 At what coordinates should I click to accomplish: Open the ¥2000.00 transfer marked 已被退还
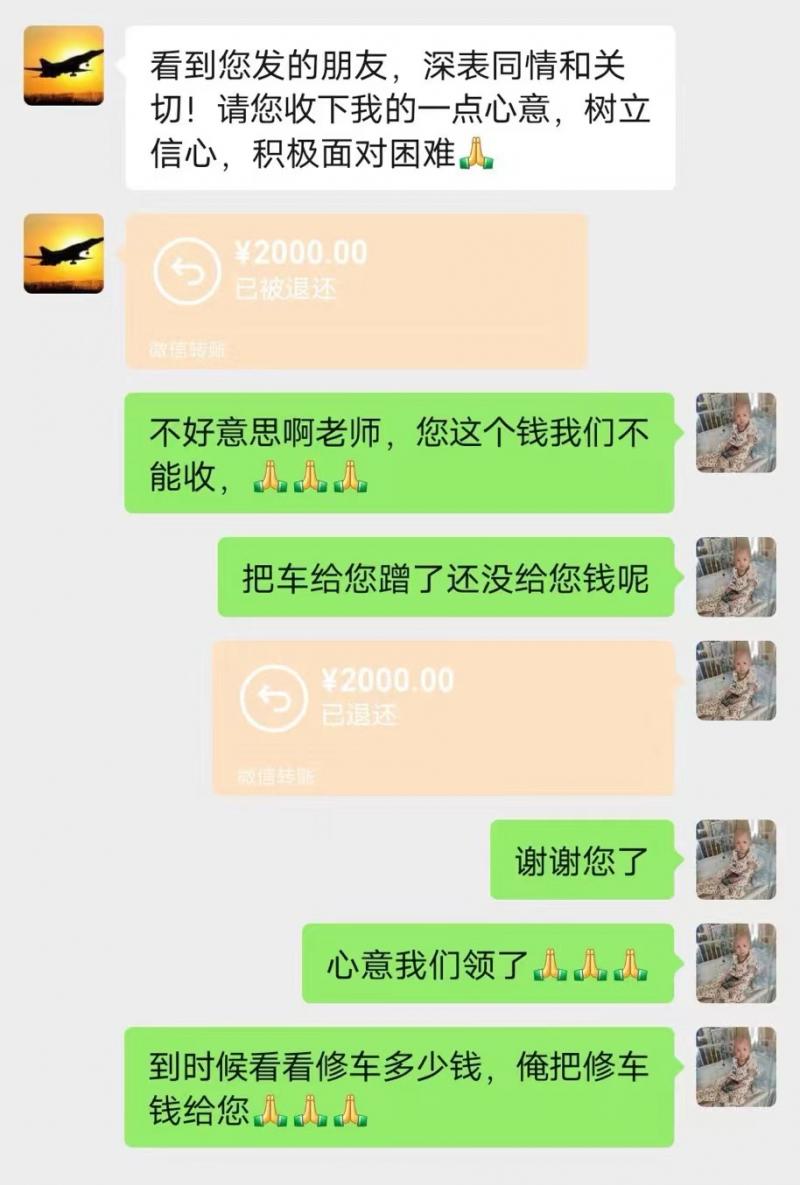355,290
